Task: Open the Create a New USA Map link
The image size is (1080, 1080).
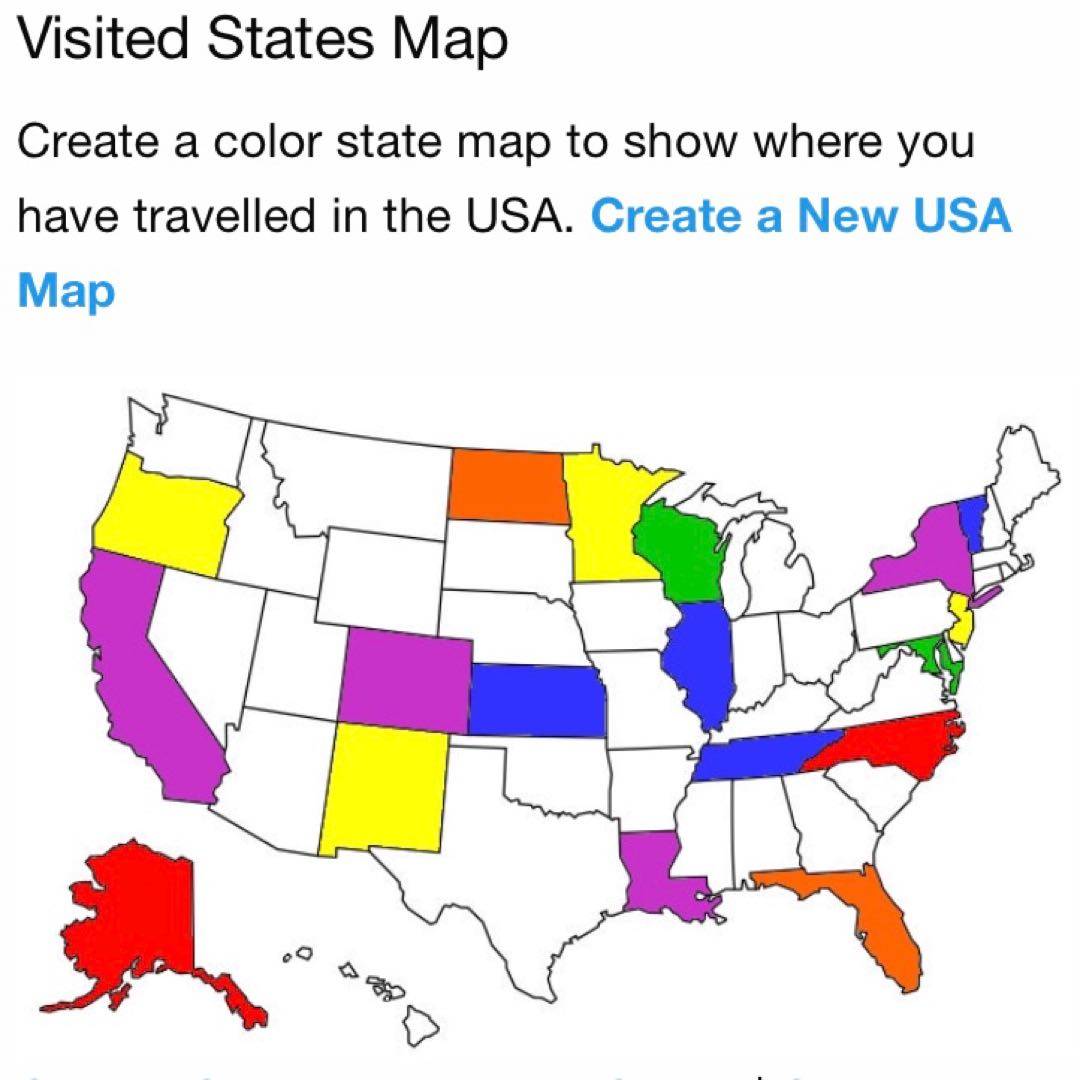Action: [x=800, y=217]
